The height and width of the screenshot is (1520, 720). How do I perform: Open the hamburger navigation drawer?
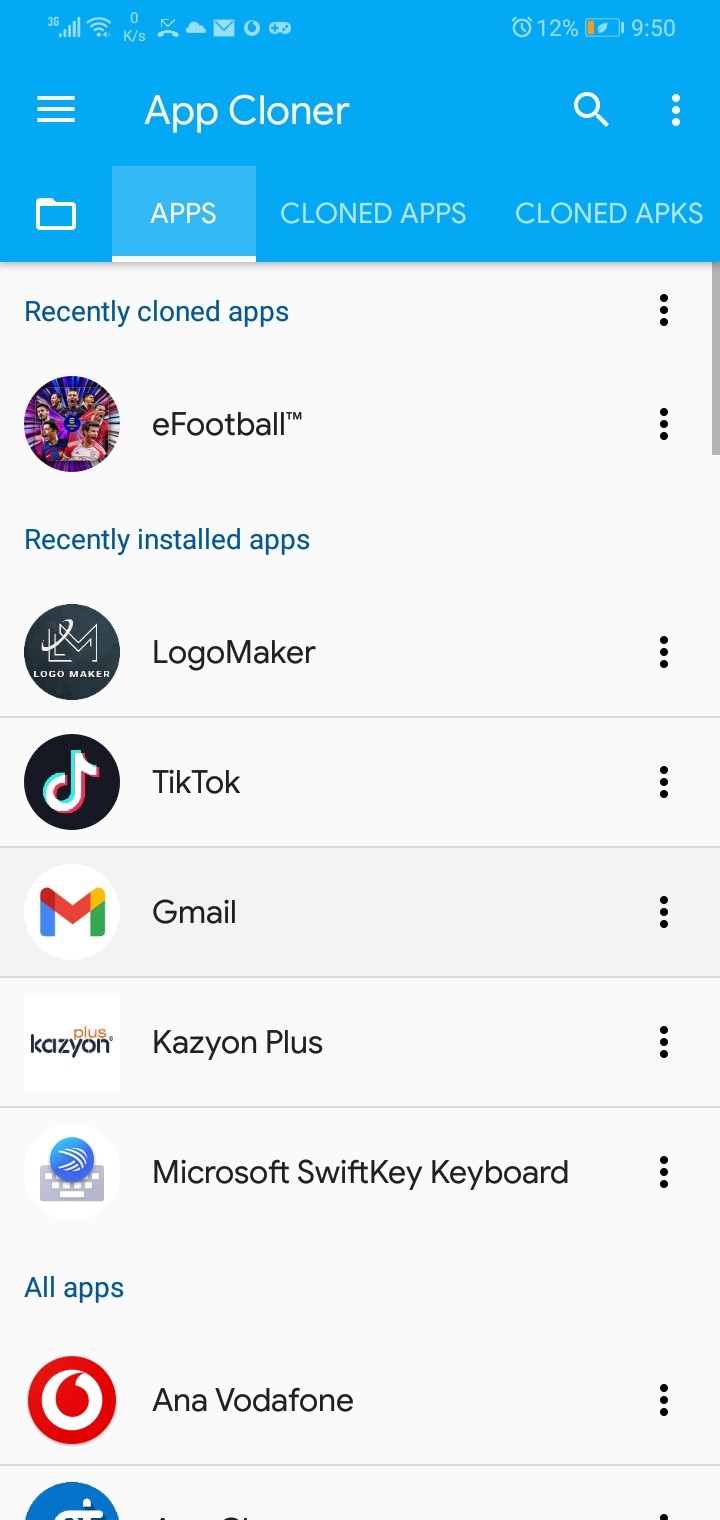(56, 110)
